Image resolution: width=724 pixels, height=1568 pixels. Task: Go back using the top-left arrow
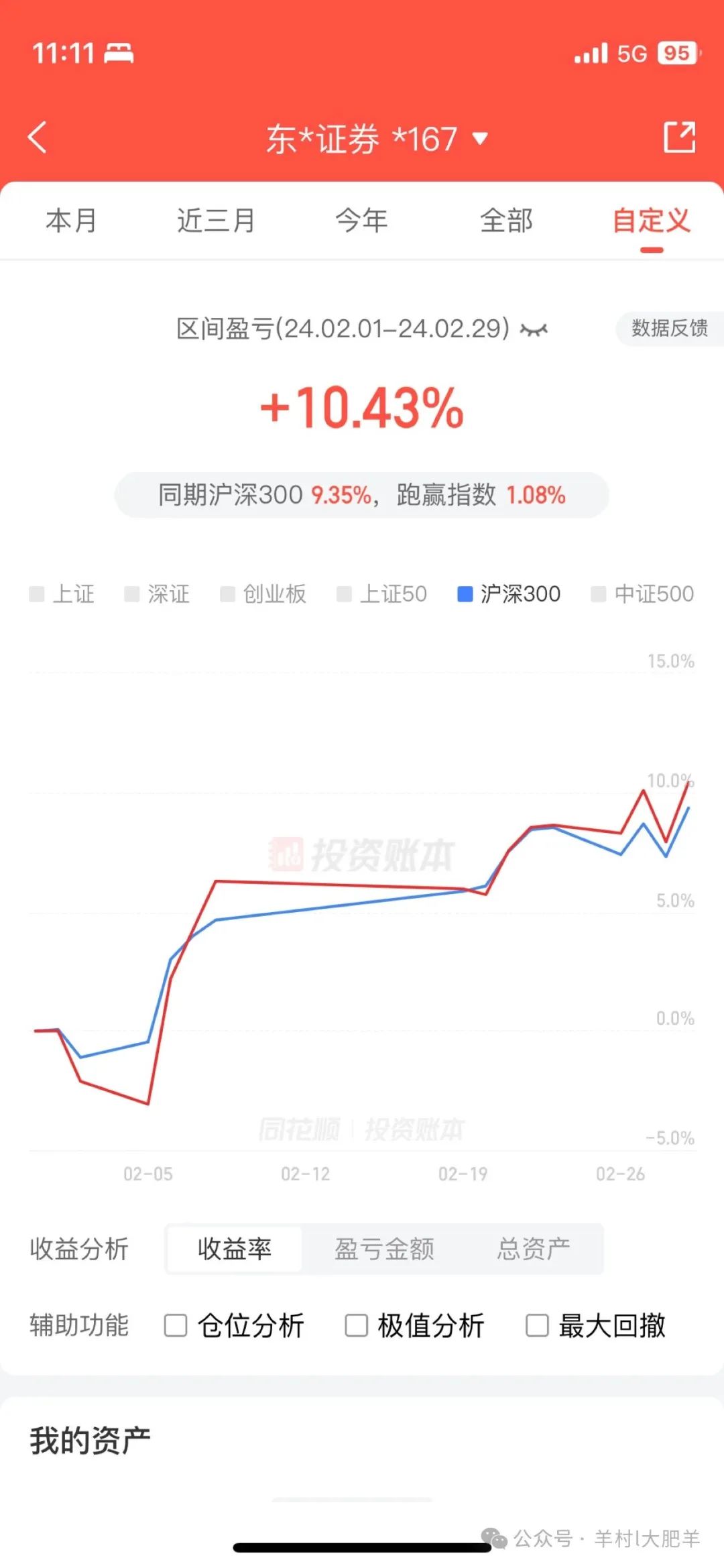point(38,137)
